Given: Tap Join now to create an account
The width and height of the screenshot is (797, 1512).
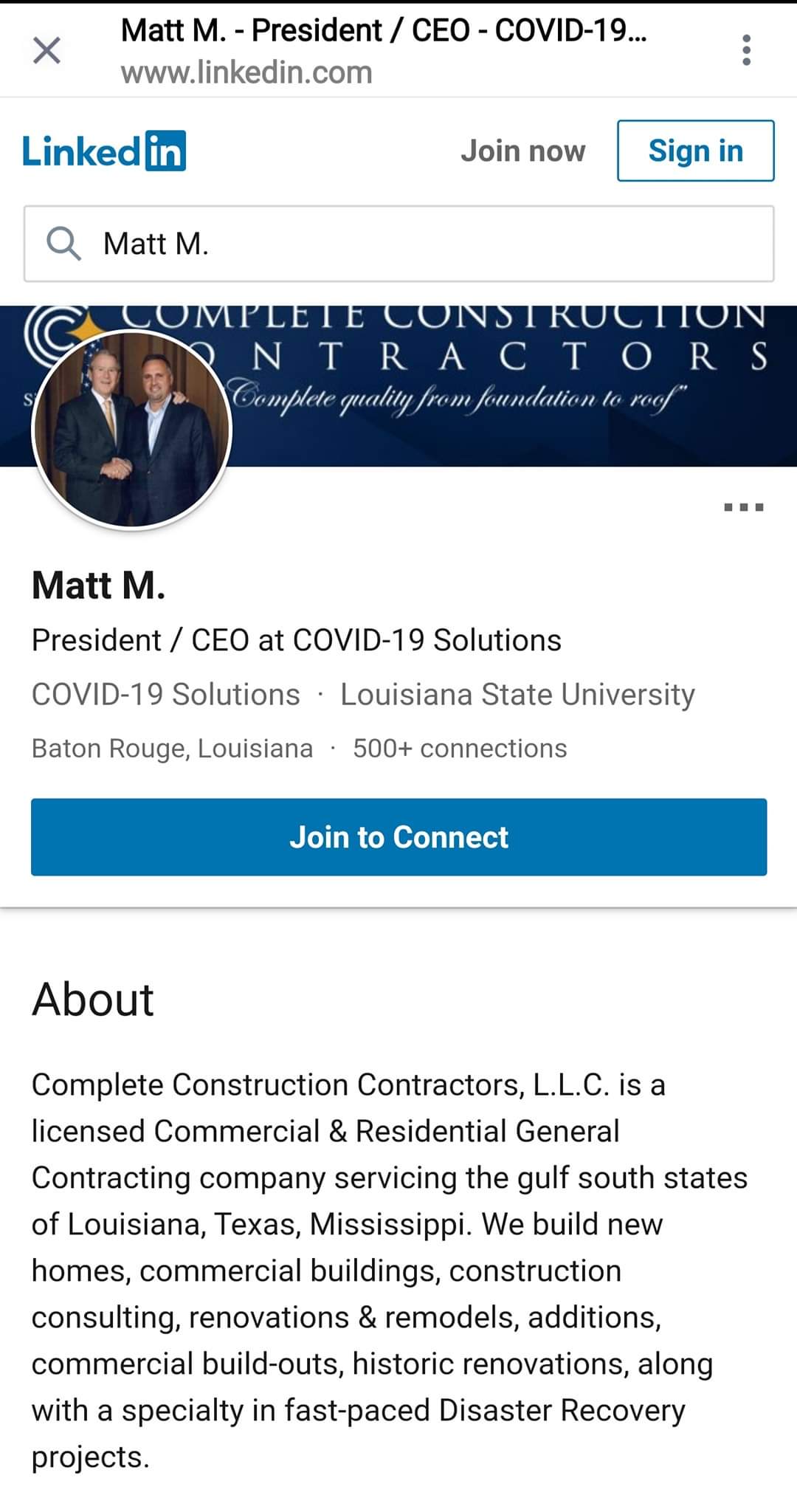Looking at the screenshot, I should click(522, 151).
